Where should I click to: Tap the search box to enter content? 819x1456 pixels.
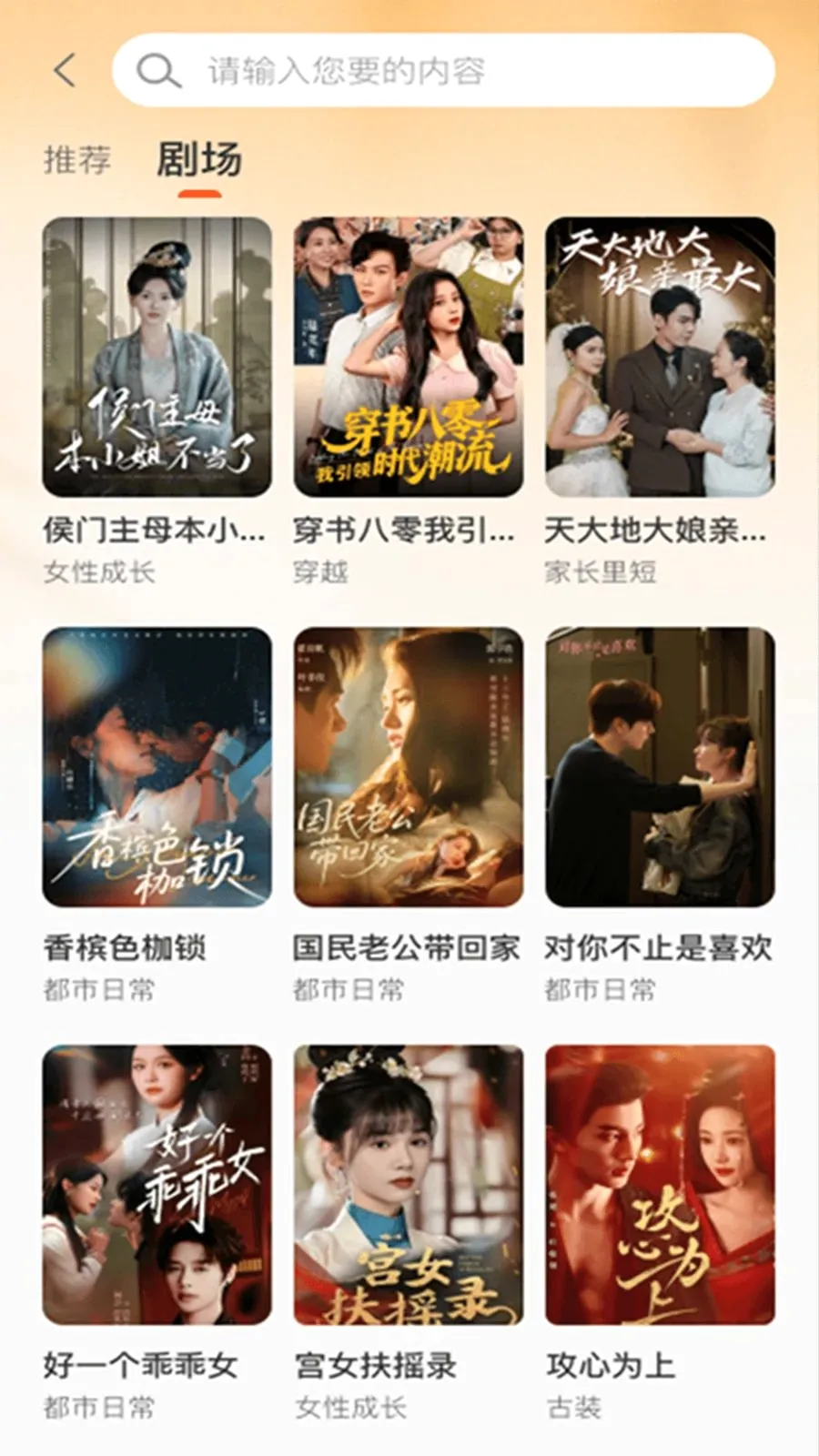coord(443,70)
